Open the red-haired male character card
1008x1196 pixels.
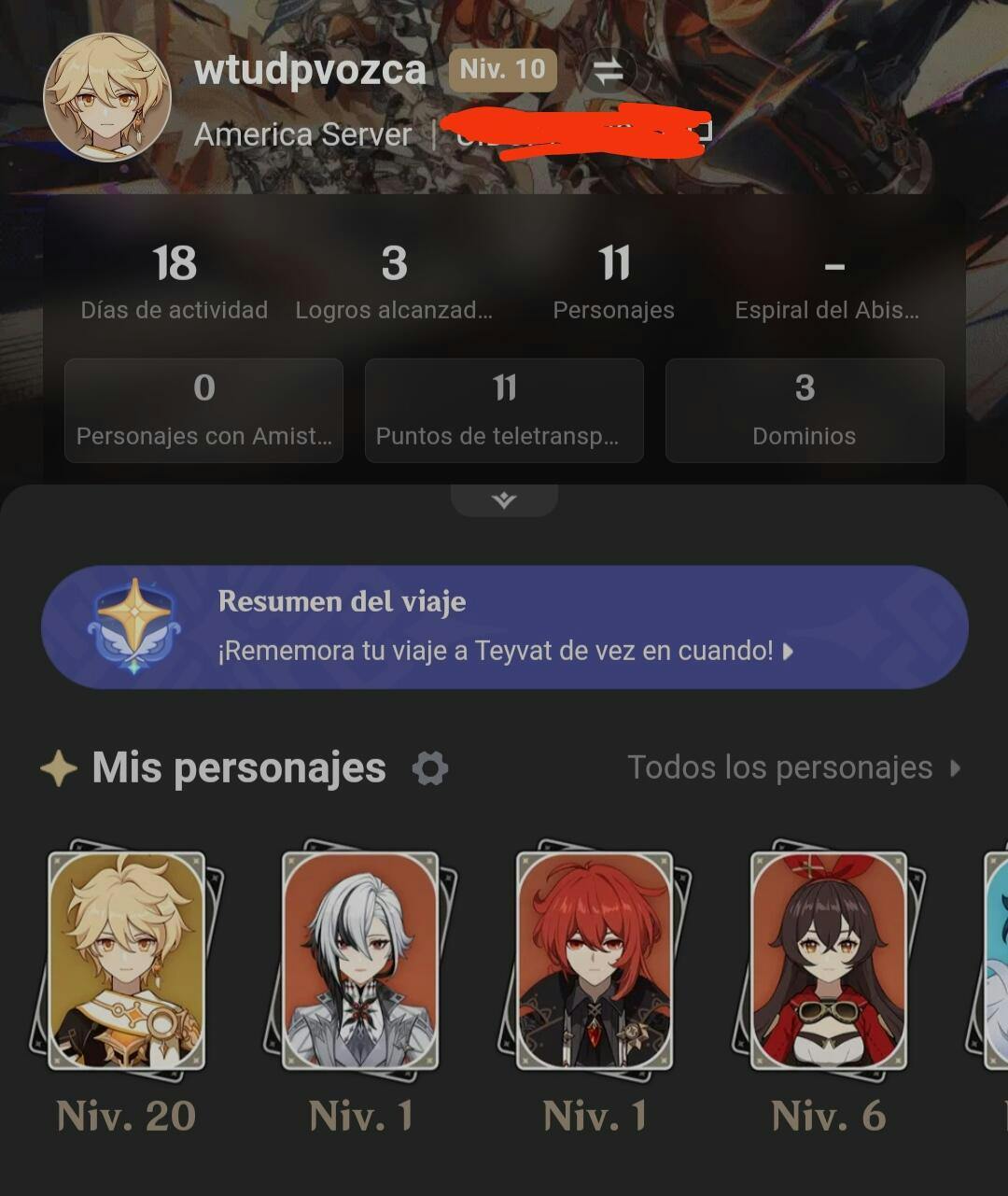595,960
